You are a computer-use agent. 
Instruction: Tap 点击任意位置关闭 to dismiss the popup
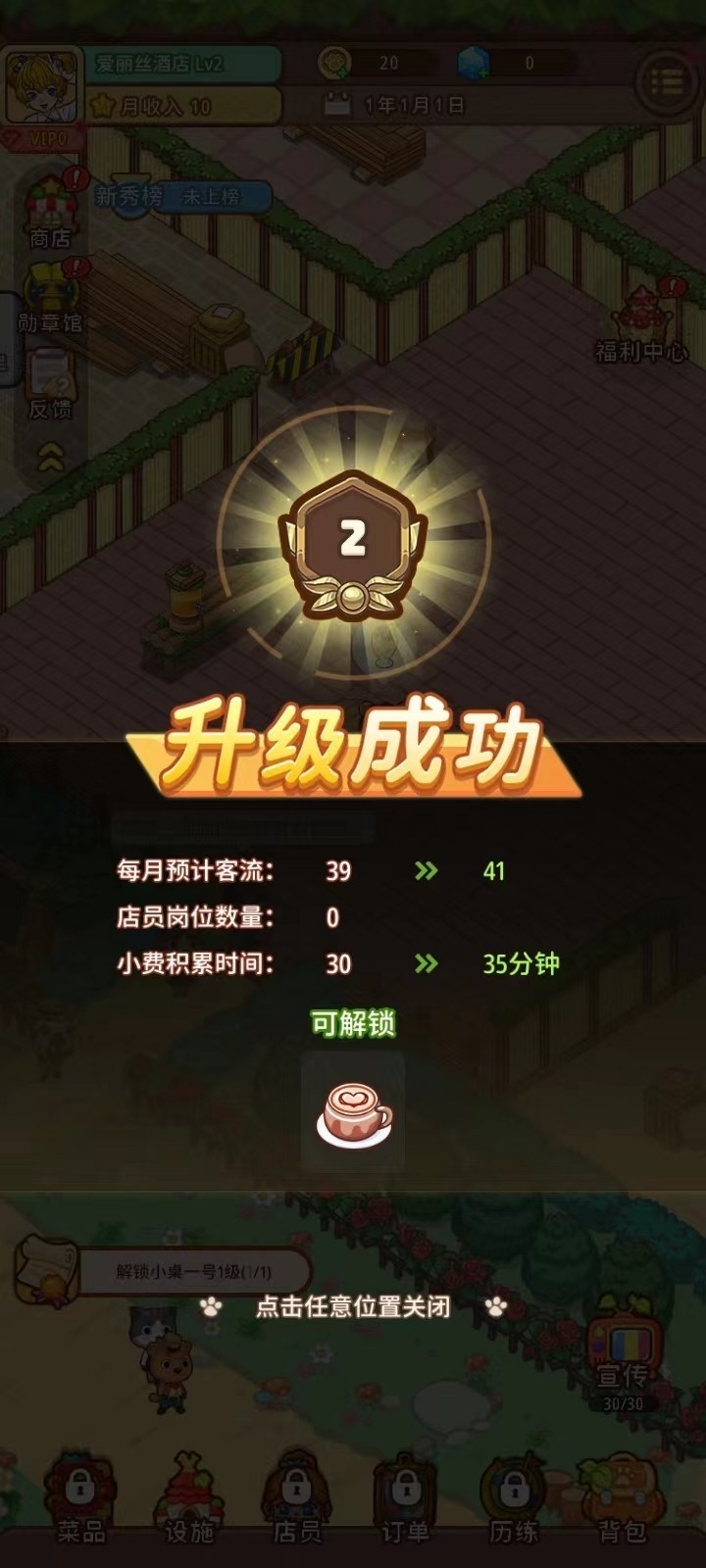click(x=353, y=1306)
